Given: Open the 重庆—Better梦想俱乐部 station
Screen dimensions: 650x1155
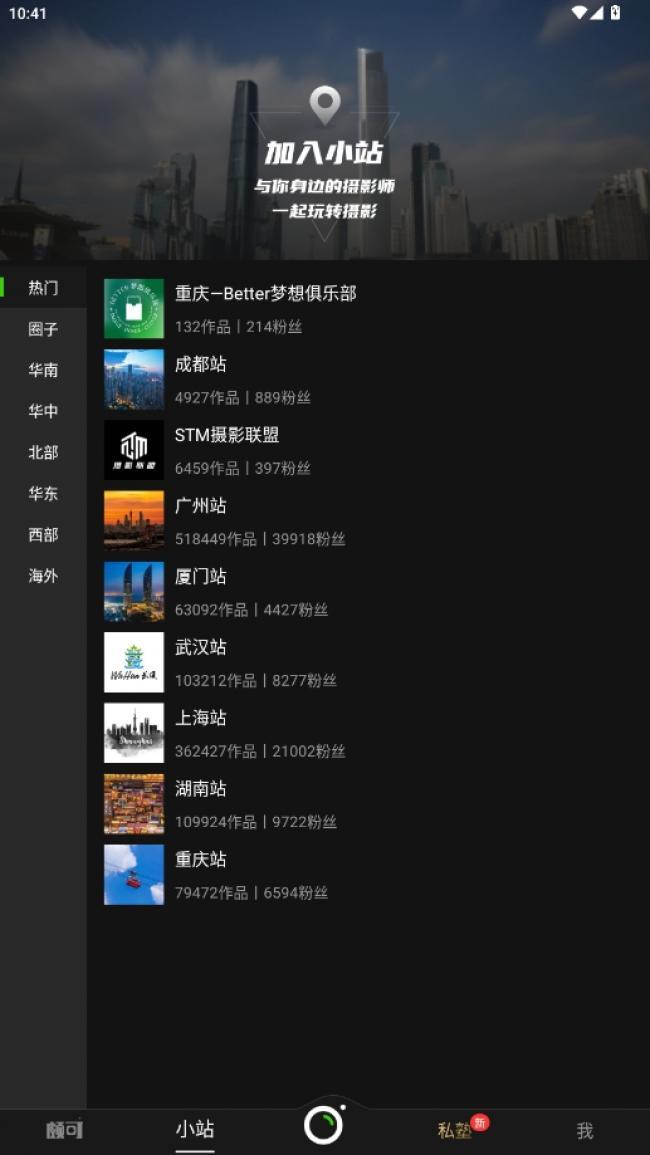Looking at the screenshot, I should coord(368,309).
